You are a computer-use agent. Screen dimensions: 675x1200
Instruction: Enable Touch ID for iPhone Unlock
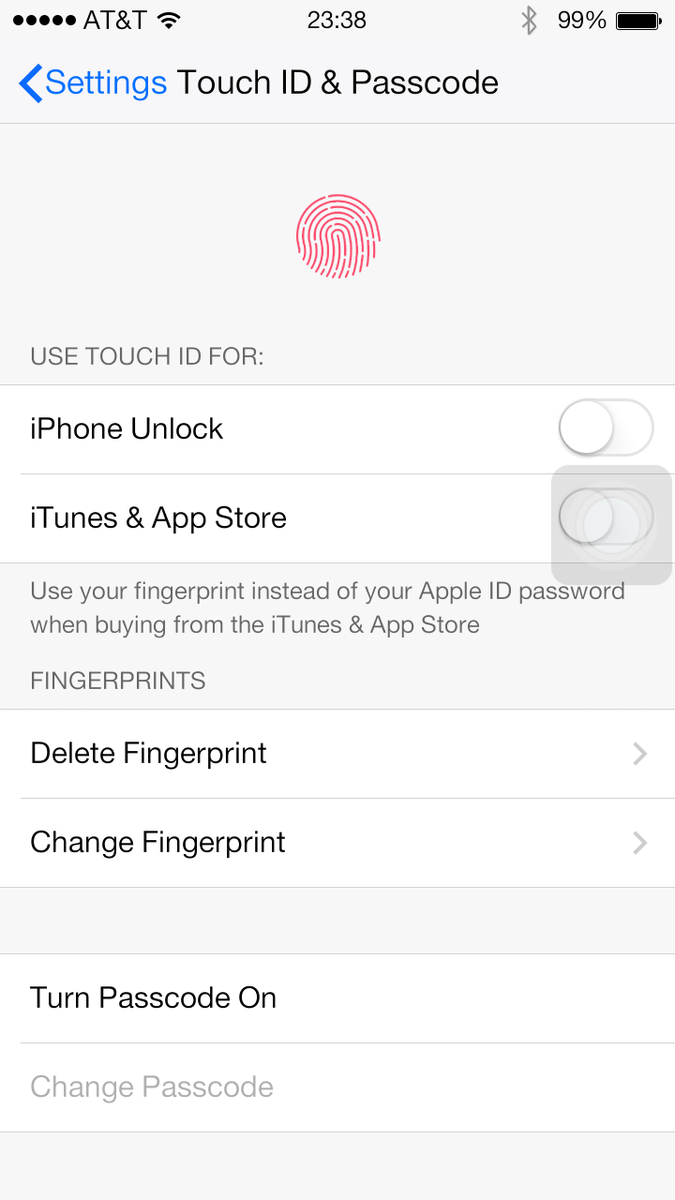605,429
